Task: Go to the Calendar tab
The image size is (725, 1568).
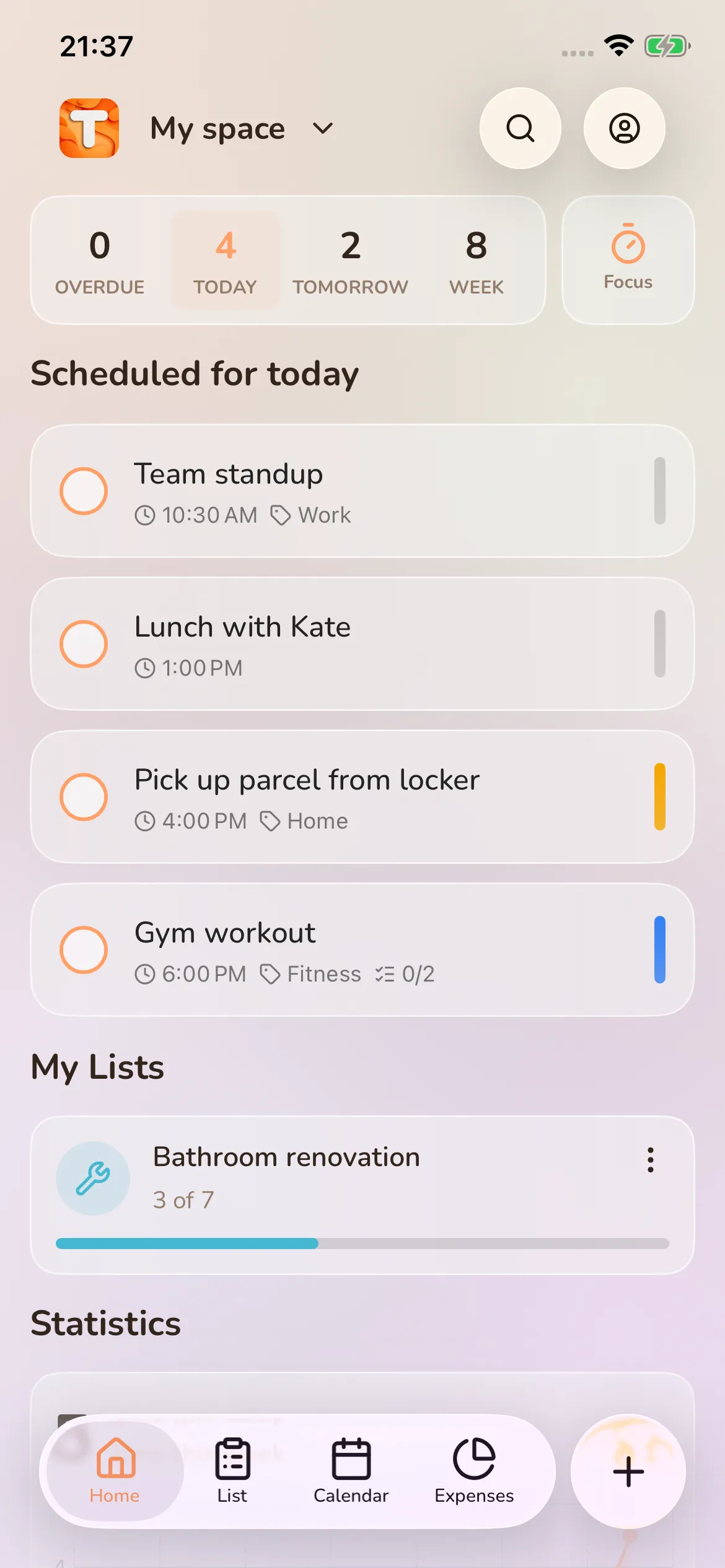Action: tap(351, 1471)
